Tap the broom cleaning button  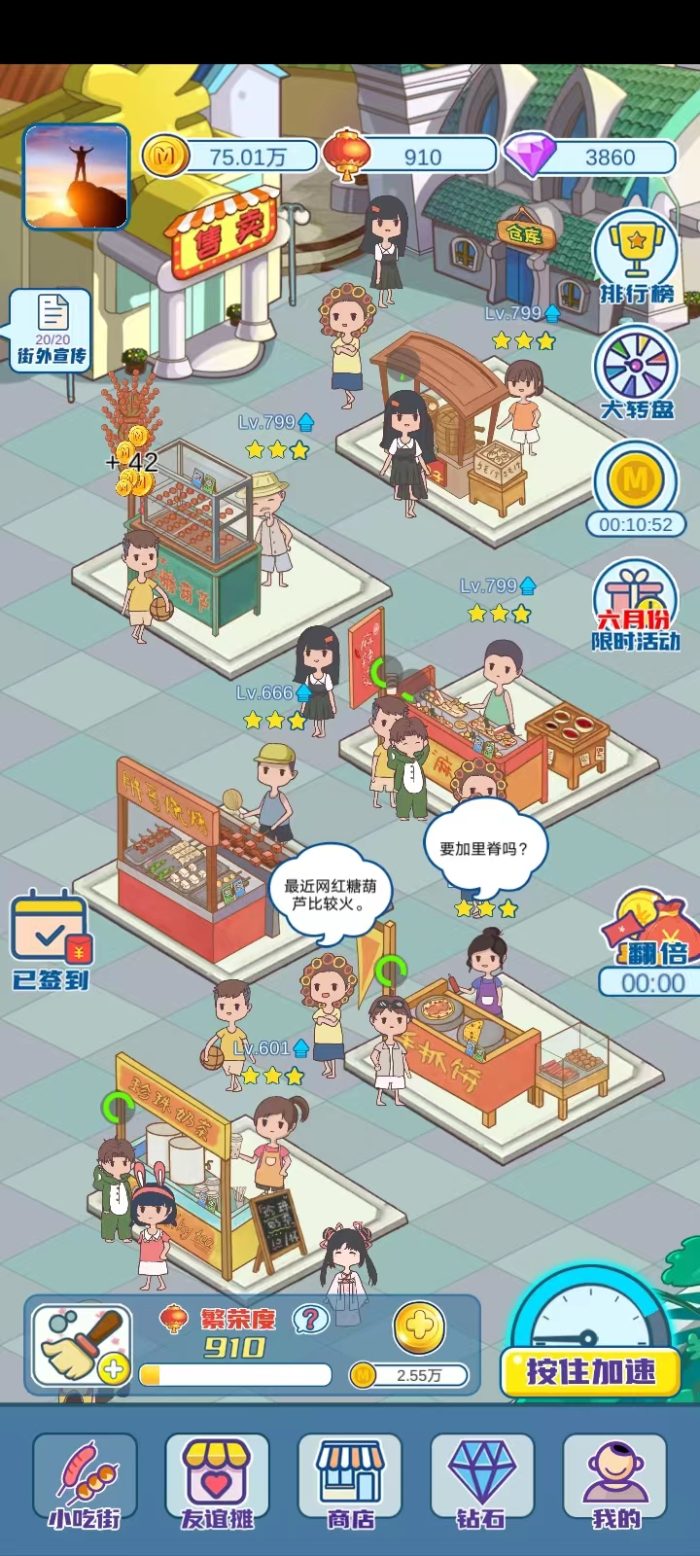(x=82, y=1346)
